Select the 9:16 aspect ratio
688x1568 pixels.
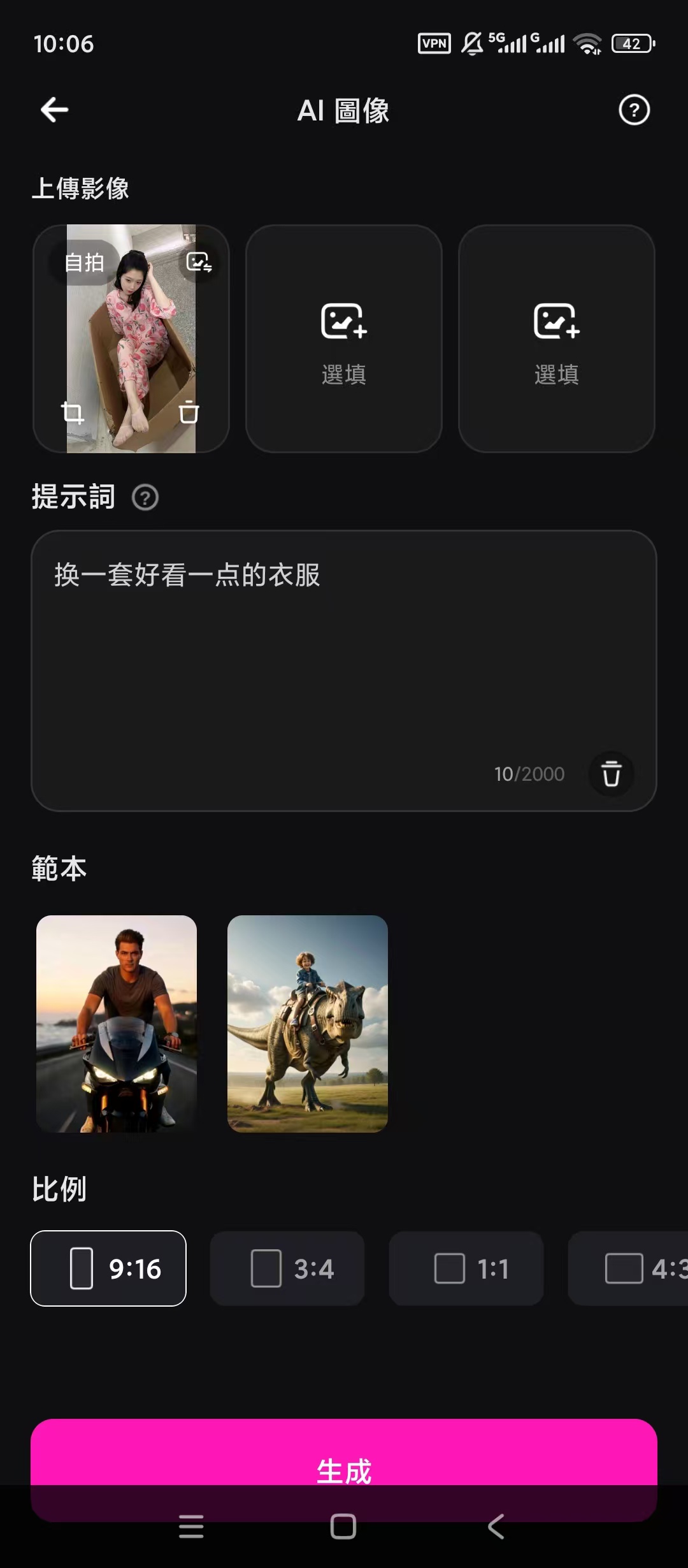click(108, 1268)
